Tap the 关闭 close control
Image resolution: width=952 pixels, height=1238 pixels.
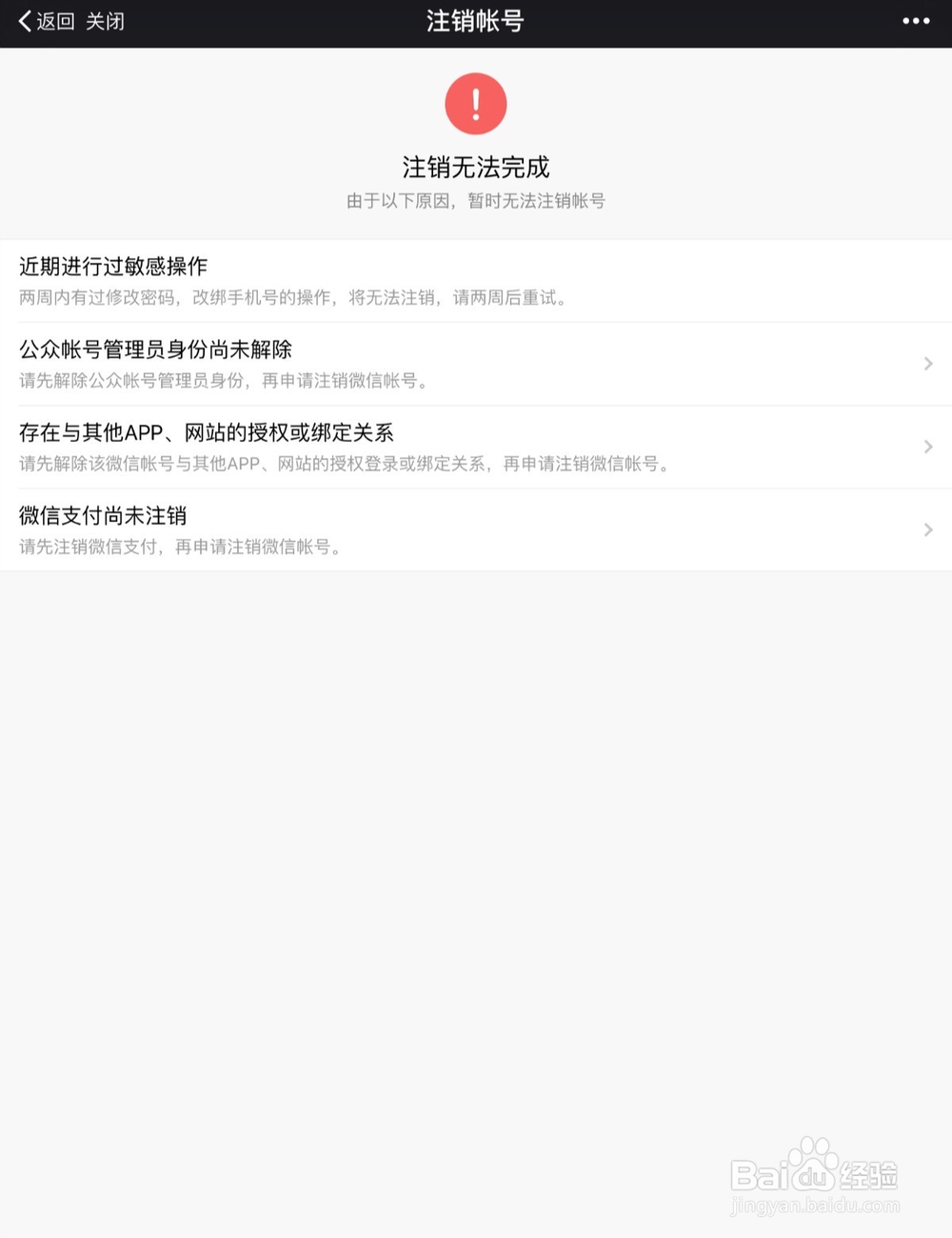pos(105,21)
